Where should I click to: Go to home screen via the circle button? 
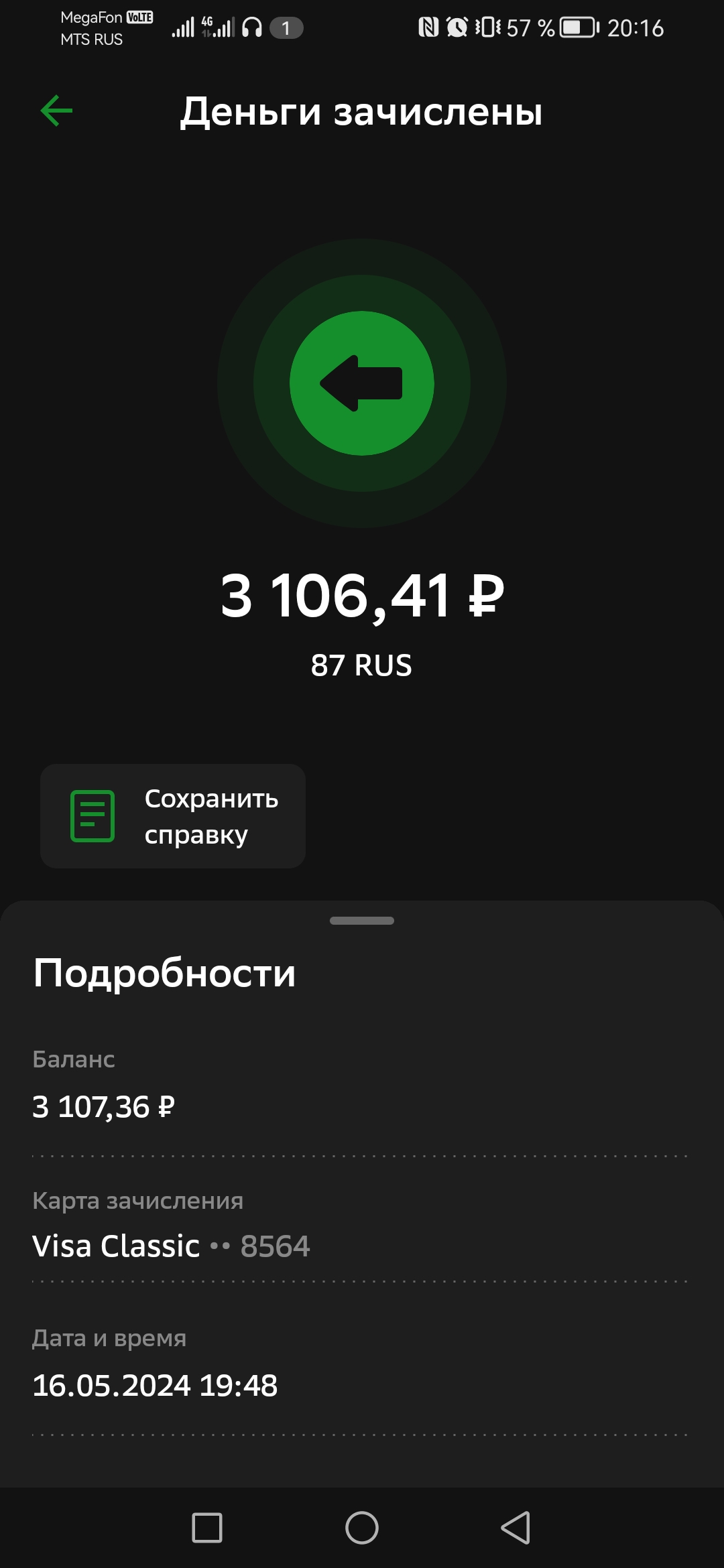(362, 1528)
